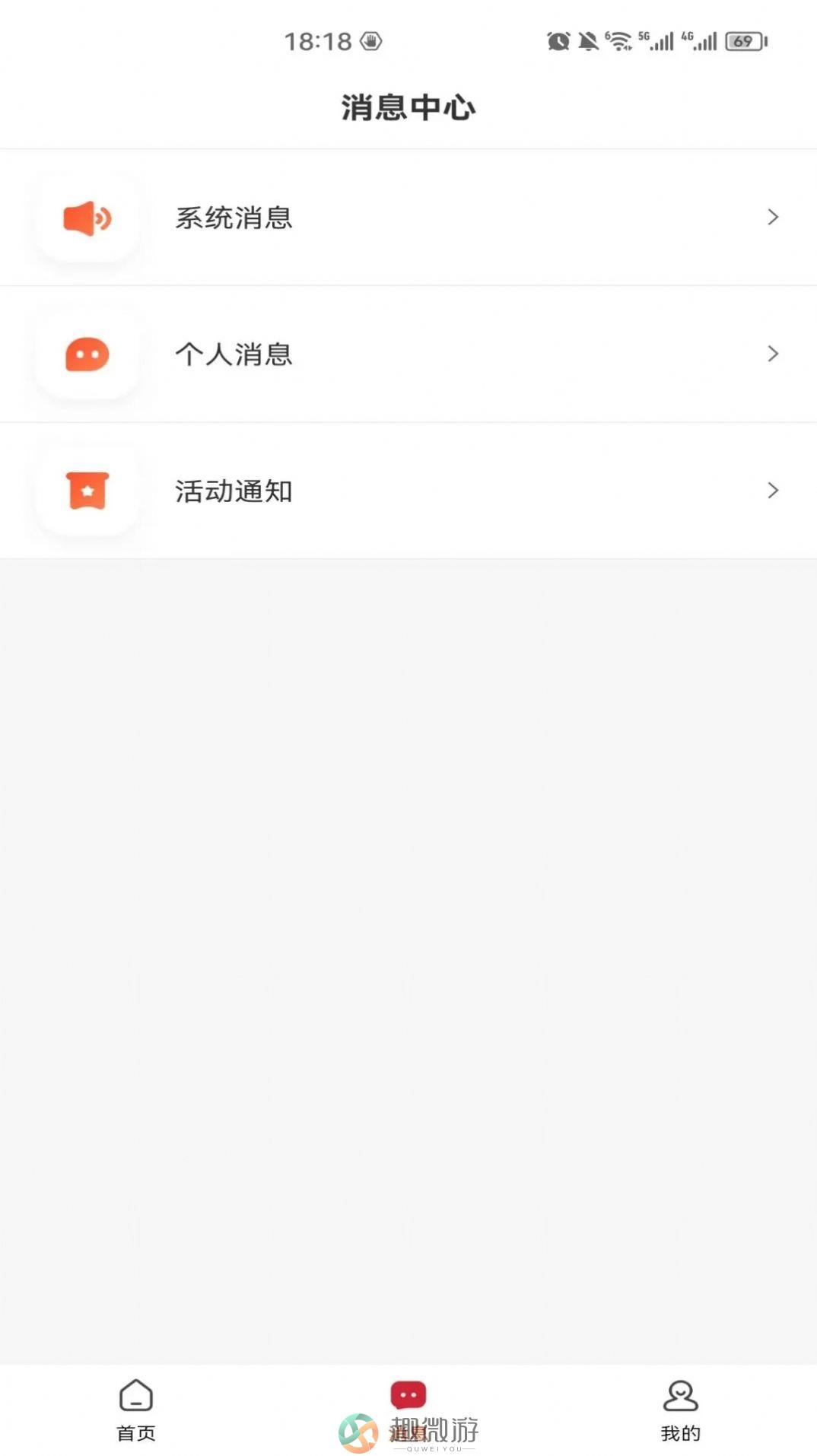The height and width of the screenshot is (1456, 817).
Task: Switch to the 我的 tab
Action: (x=681, y=1411)
